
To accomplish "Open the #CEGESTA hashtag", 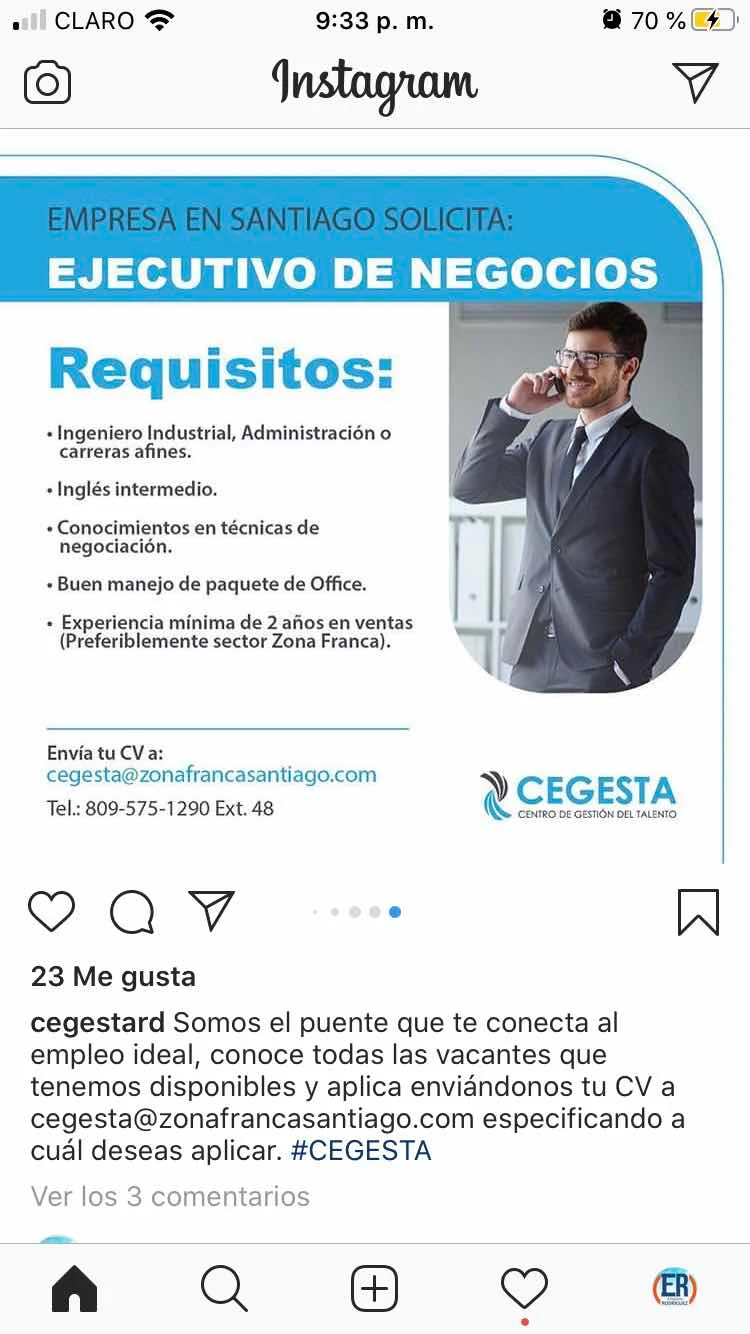I will 361,1150.
